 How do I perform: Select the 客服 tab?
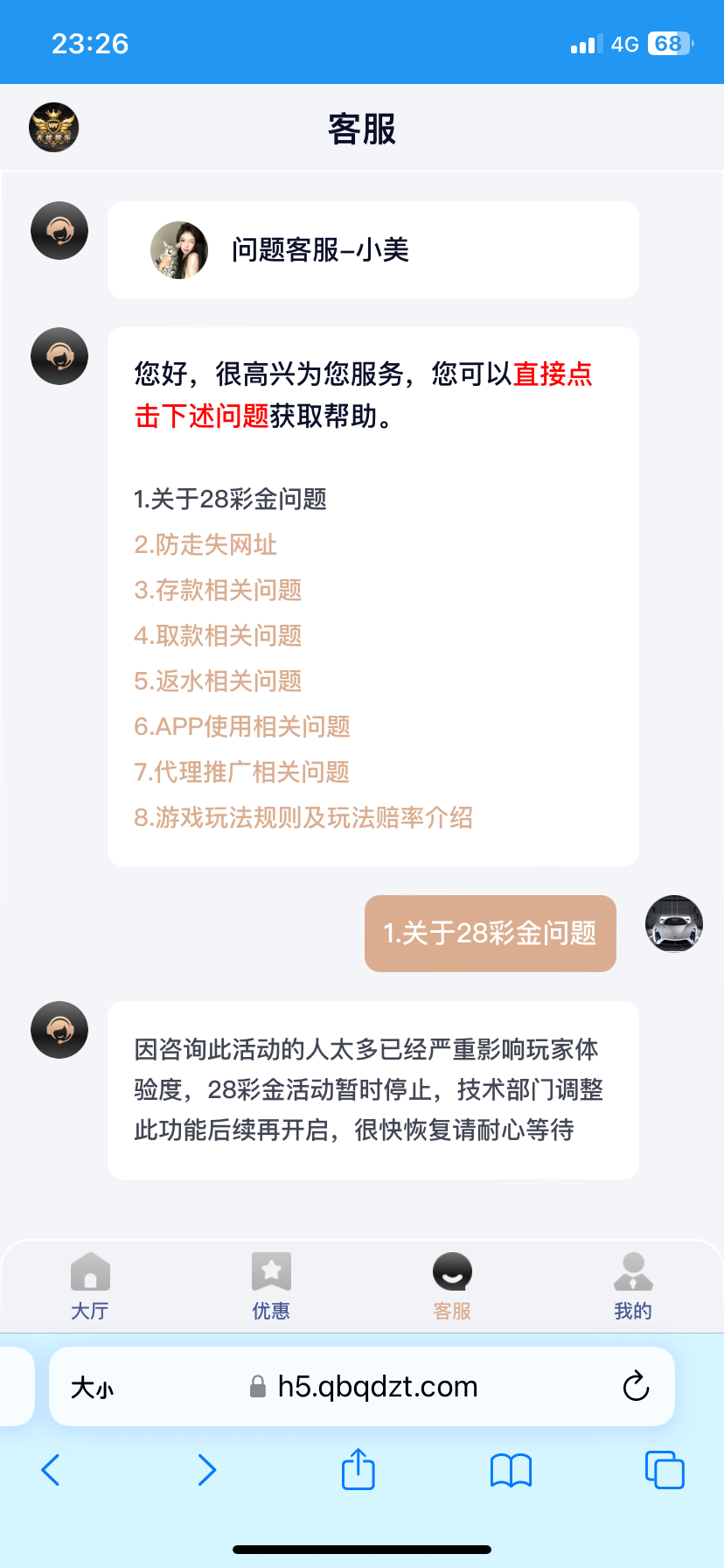pos(452,1284)
